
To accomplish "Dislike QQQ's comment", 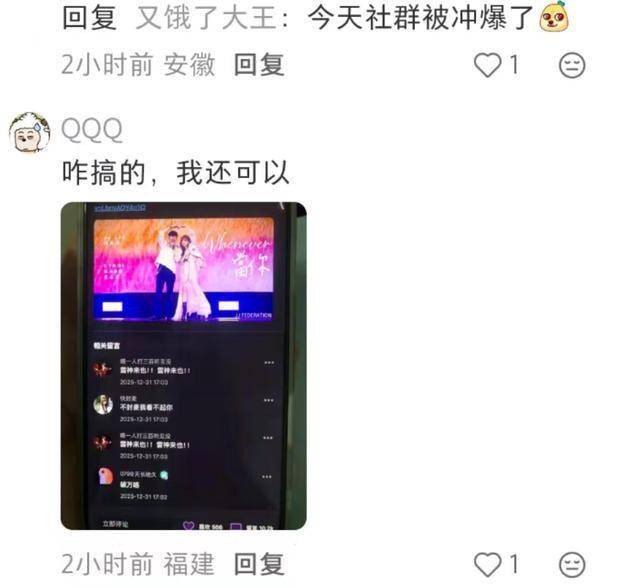I will 571,564.
